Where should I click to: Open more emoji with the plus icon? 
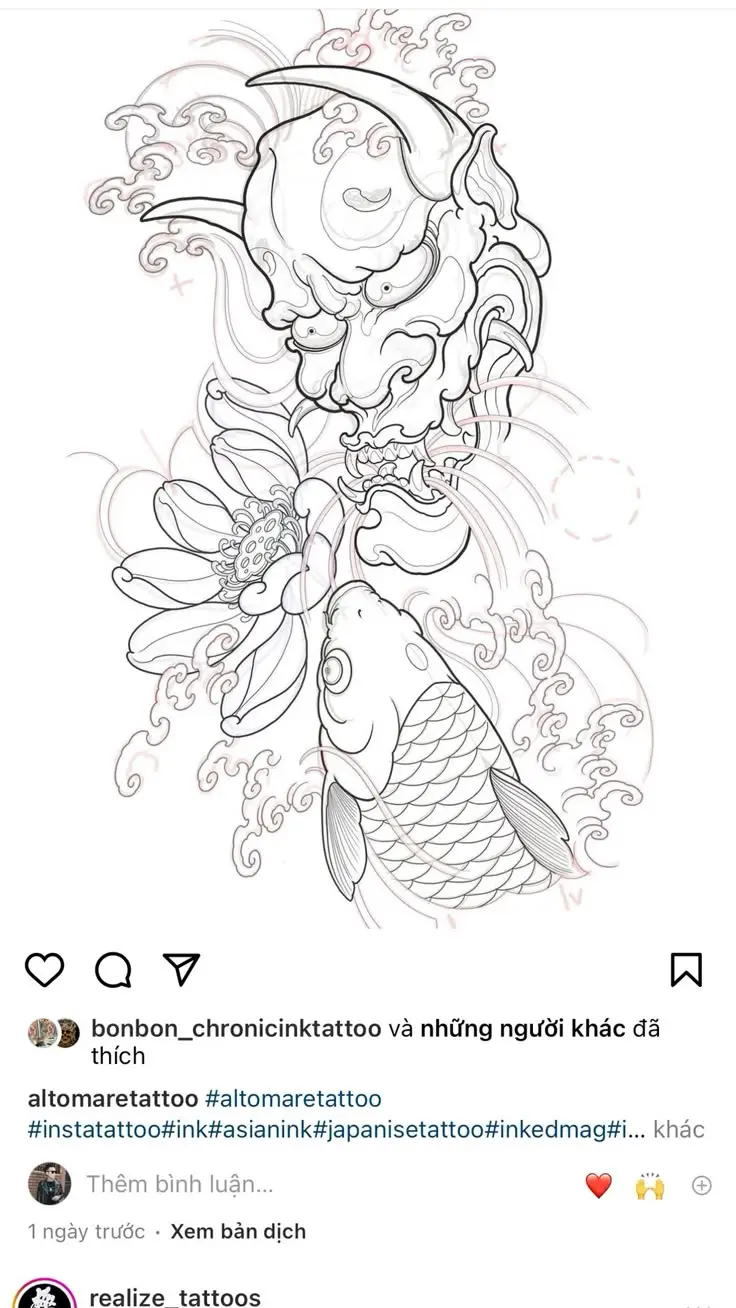[x=702, y=1186]
